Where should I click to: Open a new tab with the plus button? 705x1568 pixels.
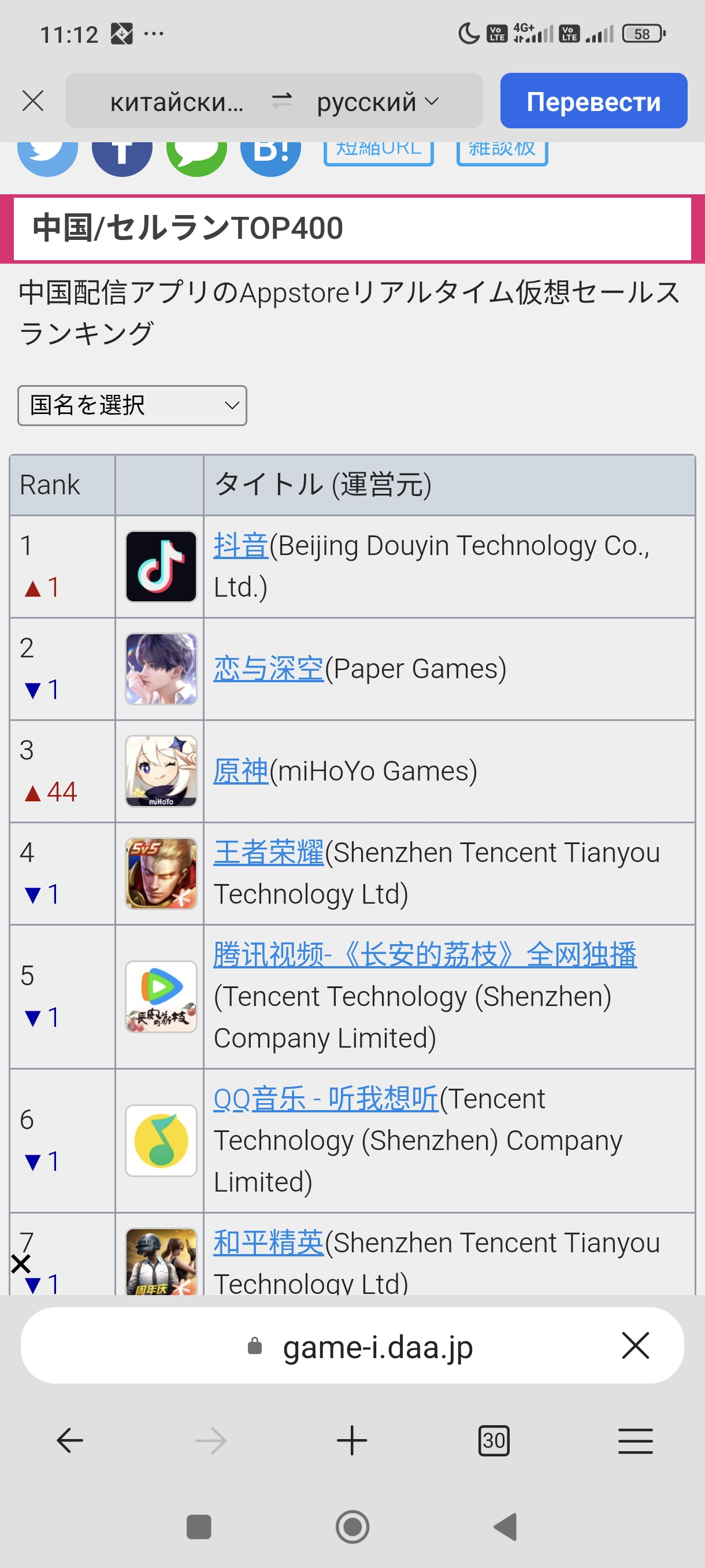352,1440
